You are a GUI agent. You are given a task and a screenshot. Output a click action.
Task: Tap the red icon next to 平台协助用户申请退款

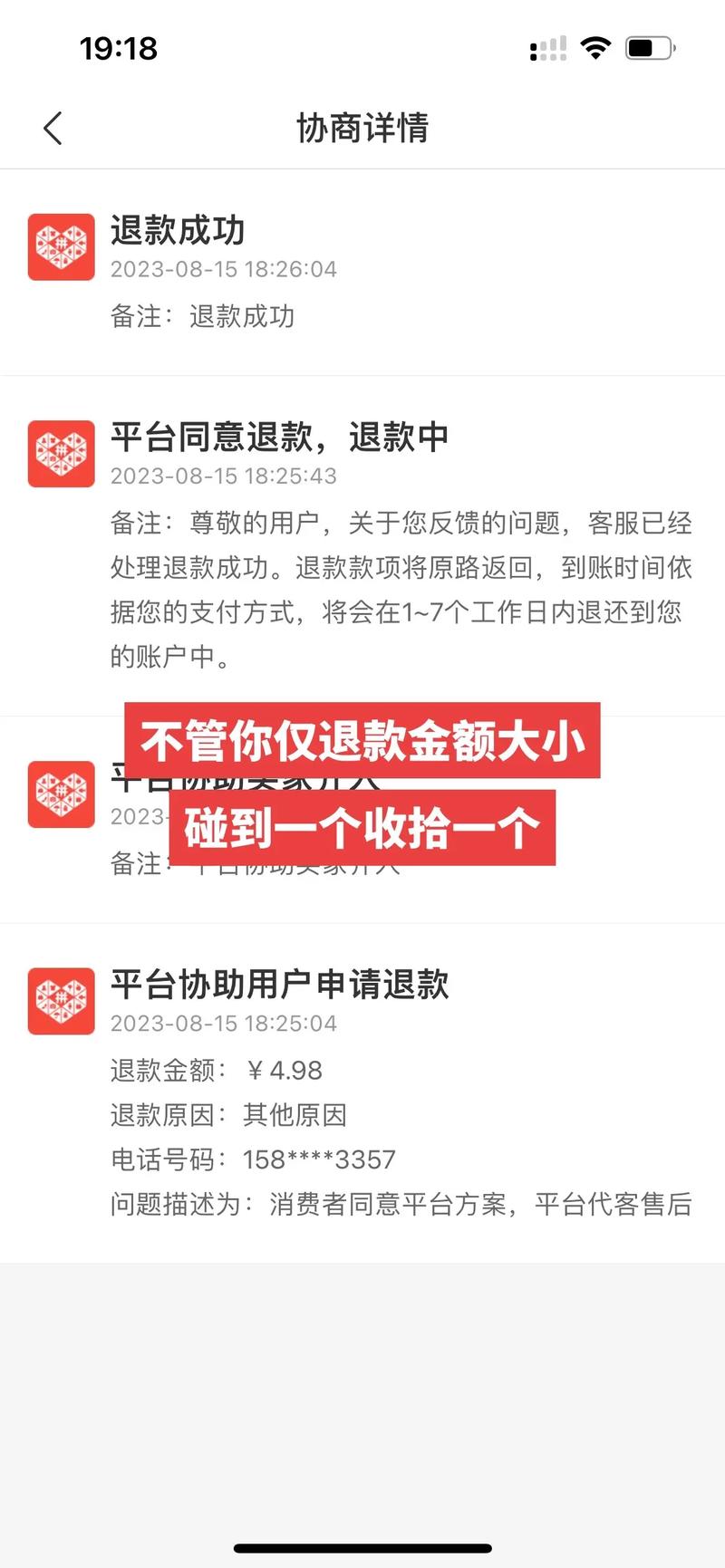[x=61, y=1001]
